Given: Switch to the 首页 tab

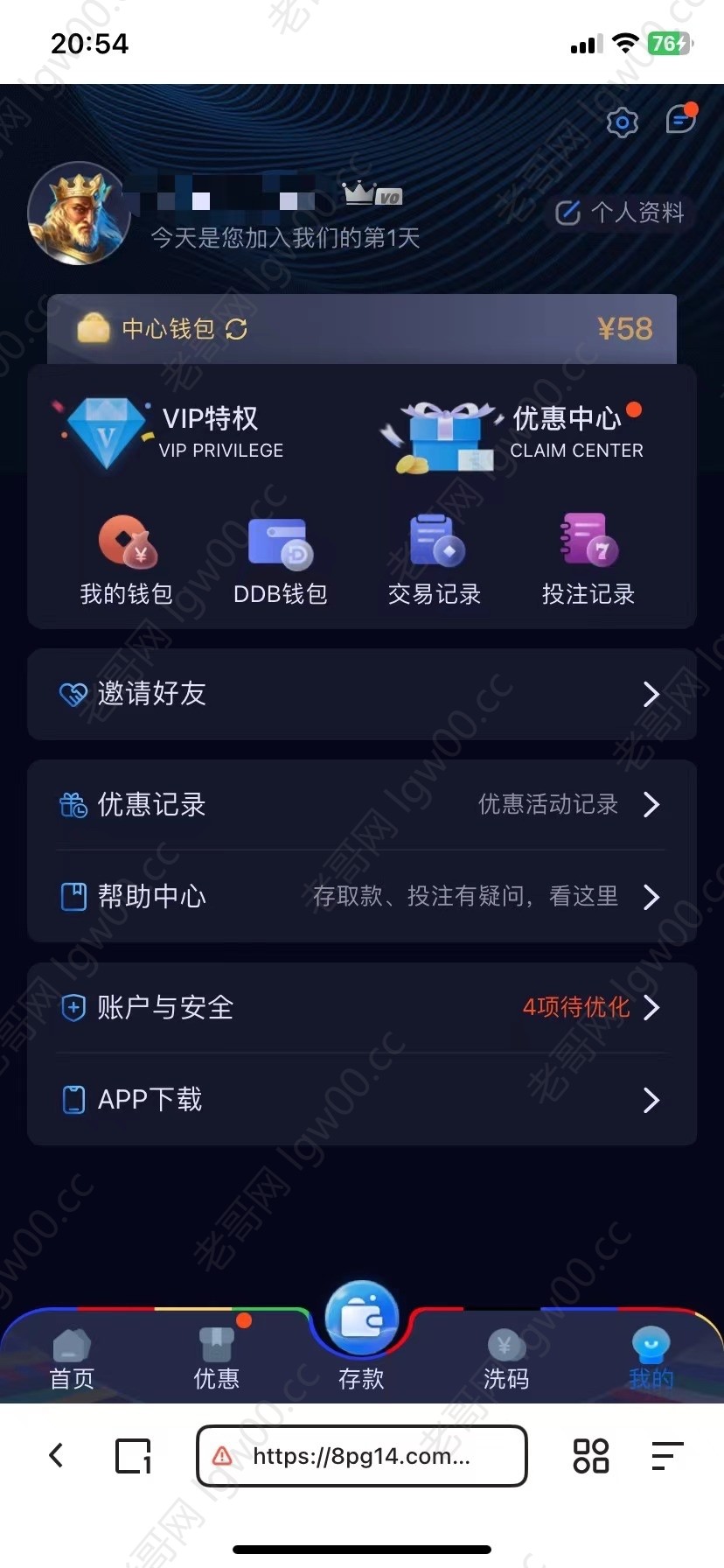Looking at the screenshot, I should point(72,1361).
